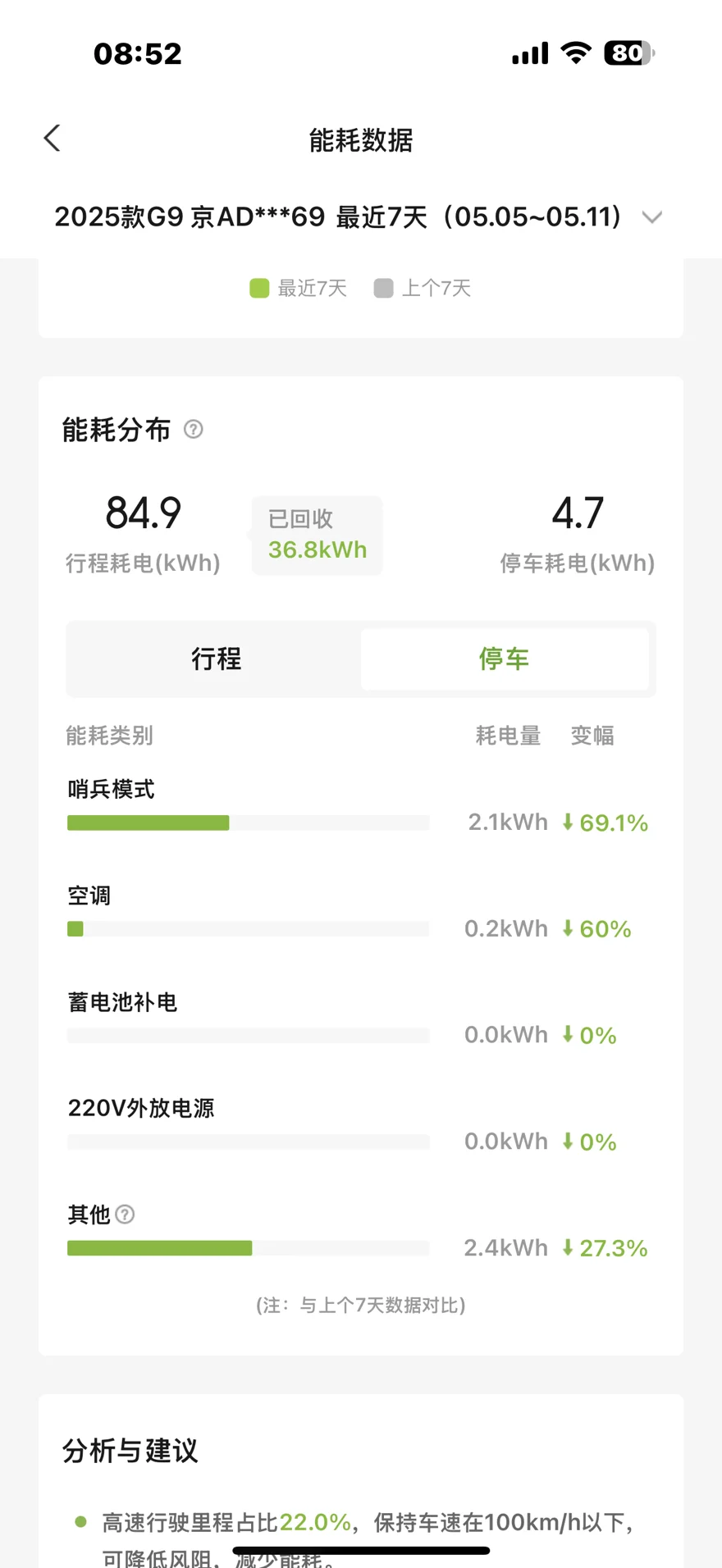This screenshot has height=1568, width=722.
Task: Open the help icon beside 能耗分布
Action: (x=194, y=429)
